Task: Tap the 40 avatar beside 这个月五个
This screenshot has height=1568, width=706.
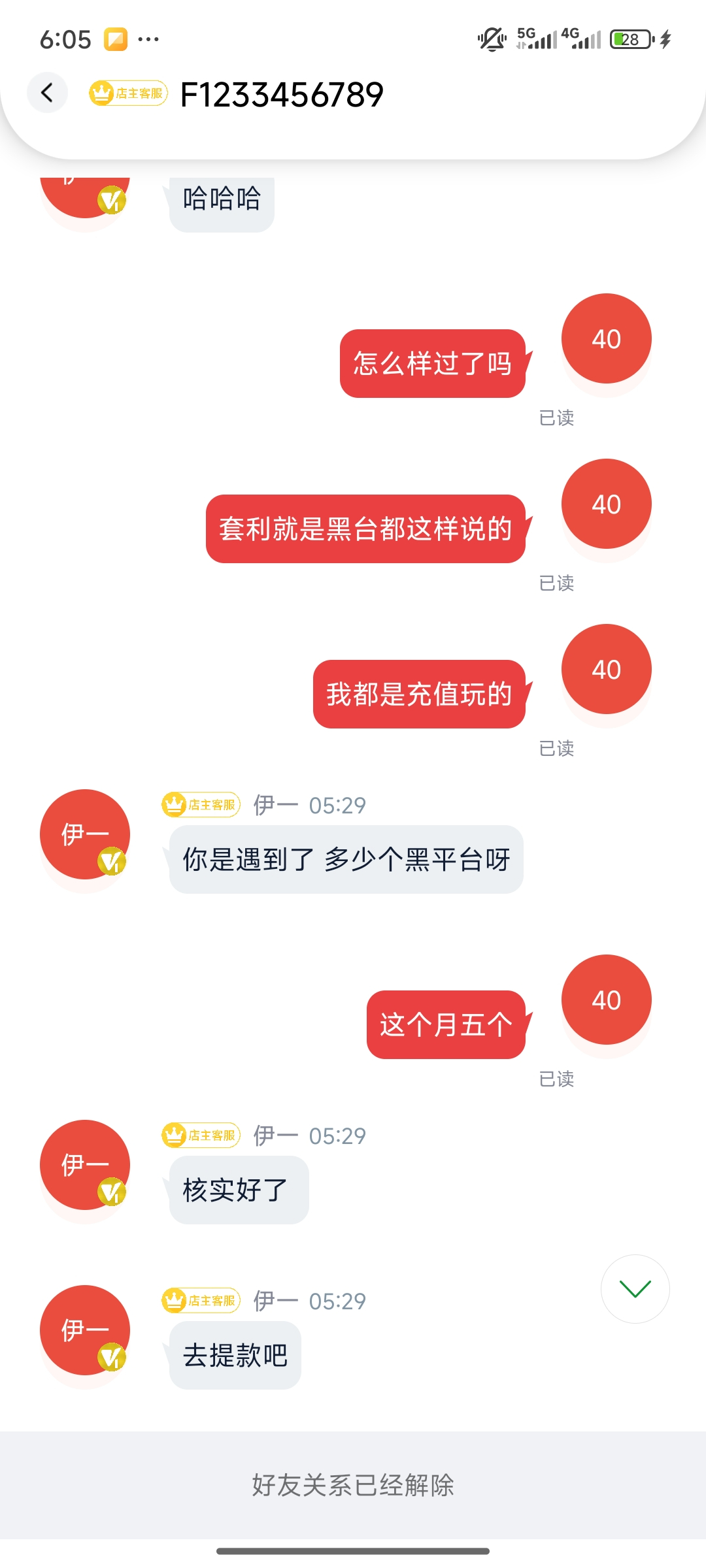Action: click(x=606, y=1000)
